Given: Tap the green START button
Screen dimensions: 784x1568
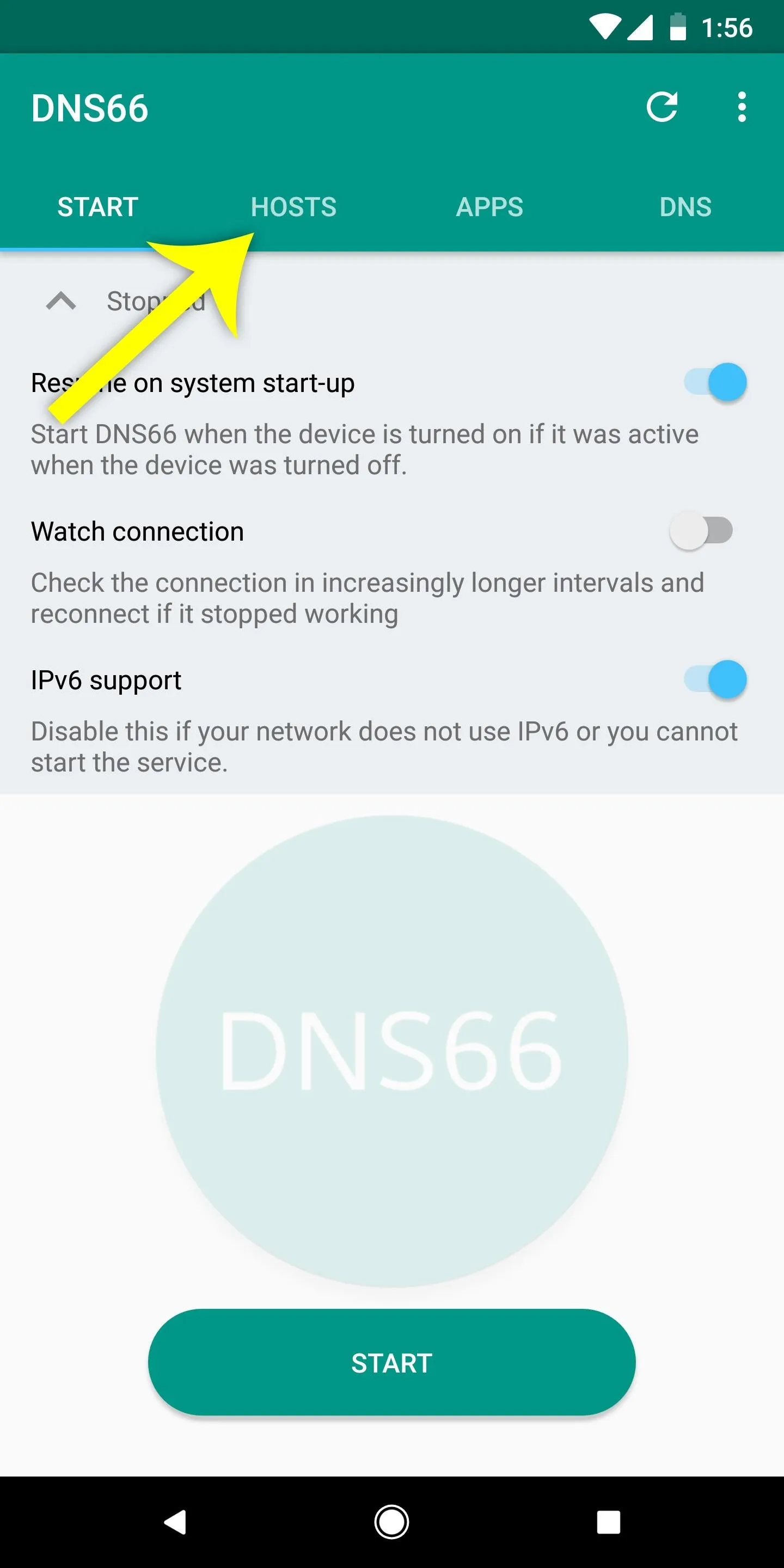Looking at the screenshot, I should tap(392, 1362).
